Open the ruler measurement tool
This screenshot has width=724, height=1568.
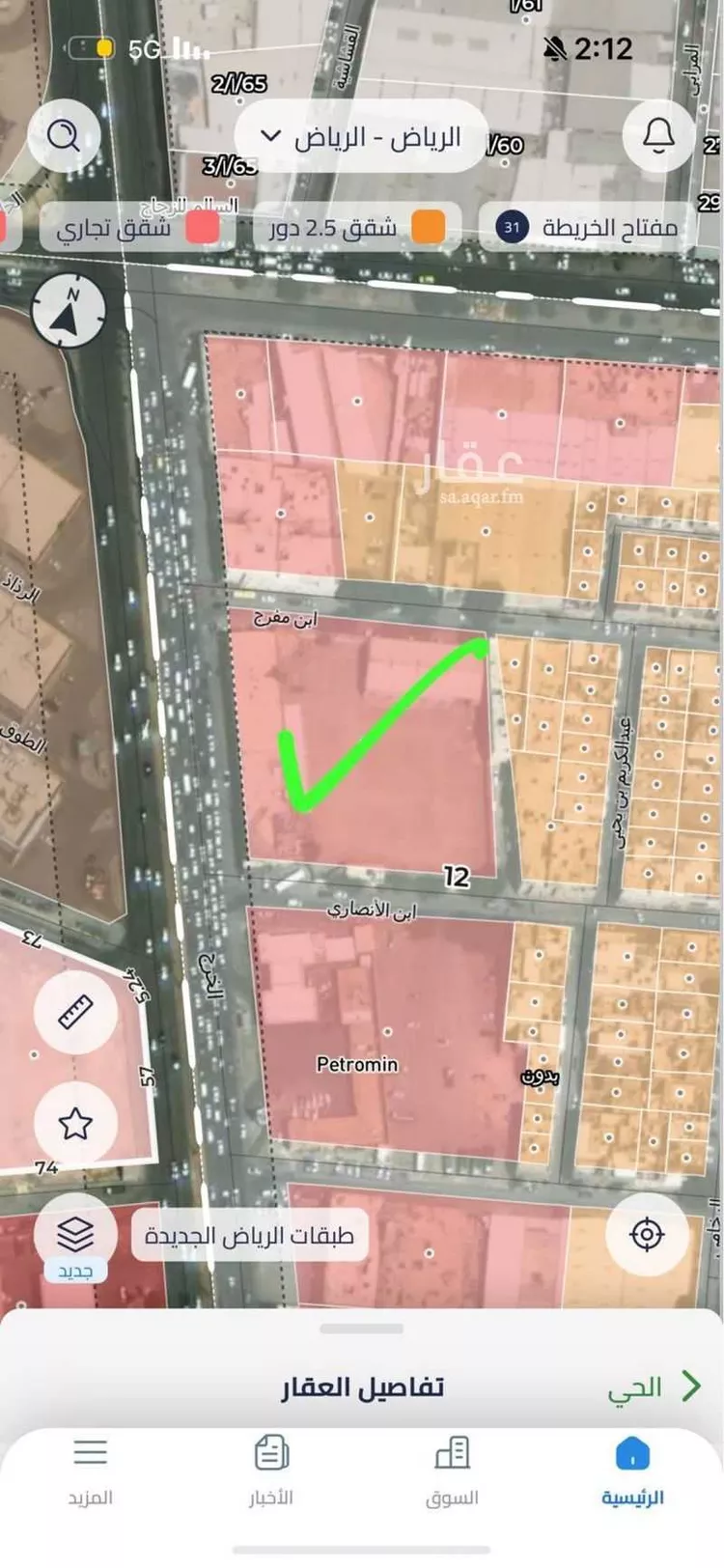coord(75,1012)
